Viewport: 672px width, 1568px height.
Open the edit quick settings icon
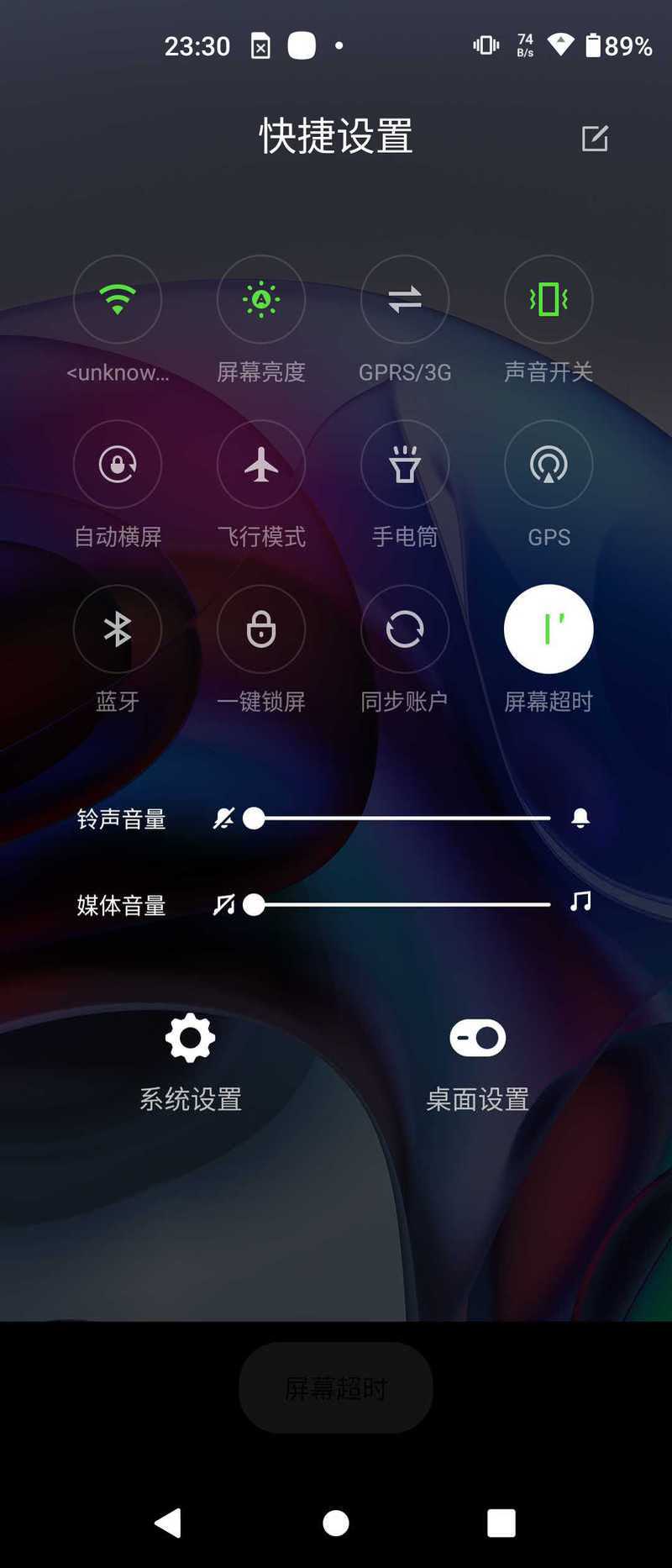[595, 138]
